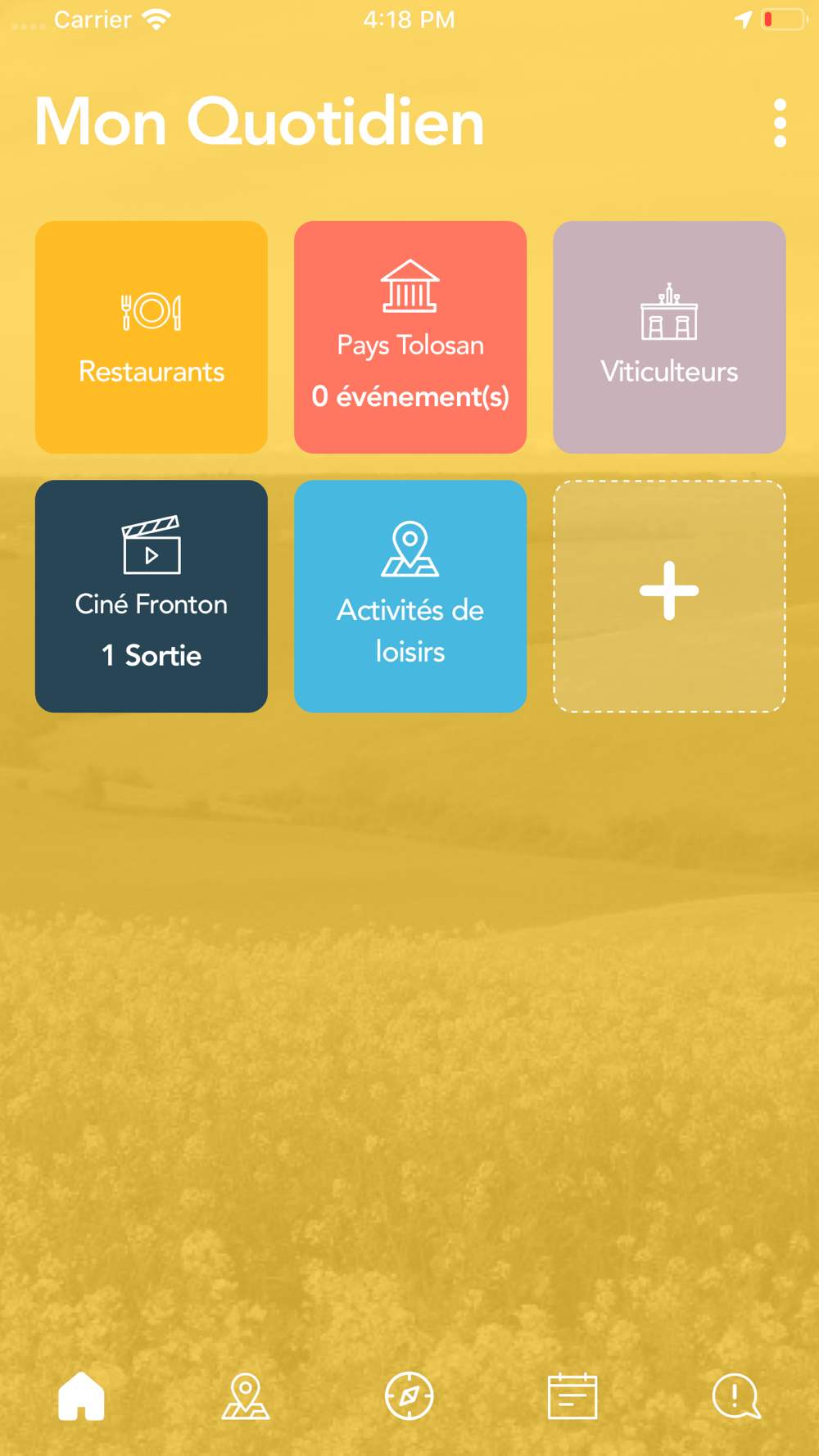Add a new tile with the plus button

pyautogui.click(x=669, y=596)
